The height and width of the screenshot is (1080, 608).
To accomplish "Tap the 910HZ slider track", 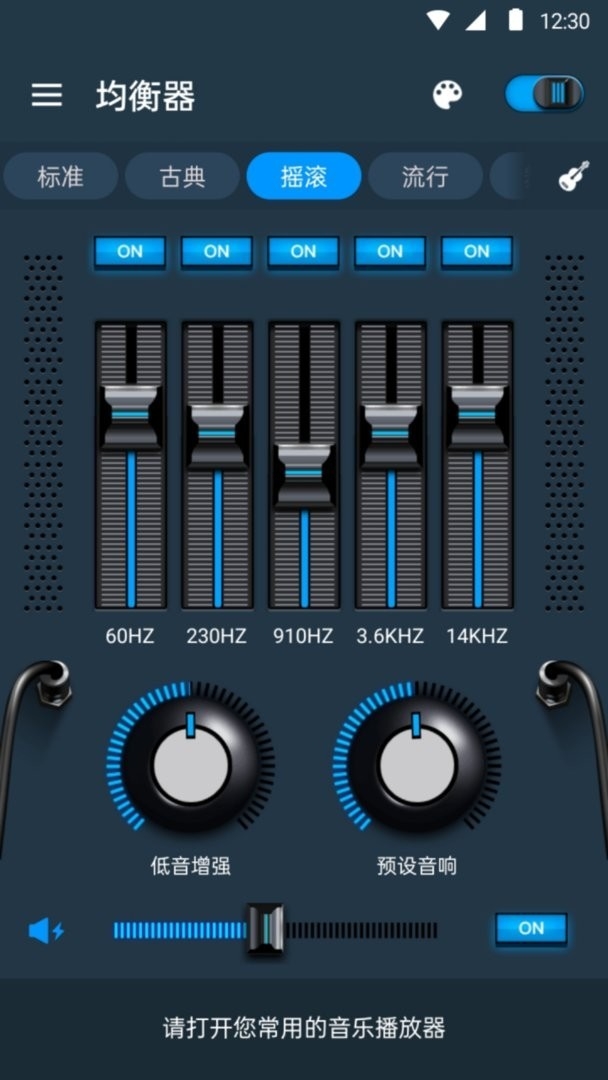I will click(x=304, y=465).
